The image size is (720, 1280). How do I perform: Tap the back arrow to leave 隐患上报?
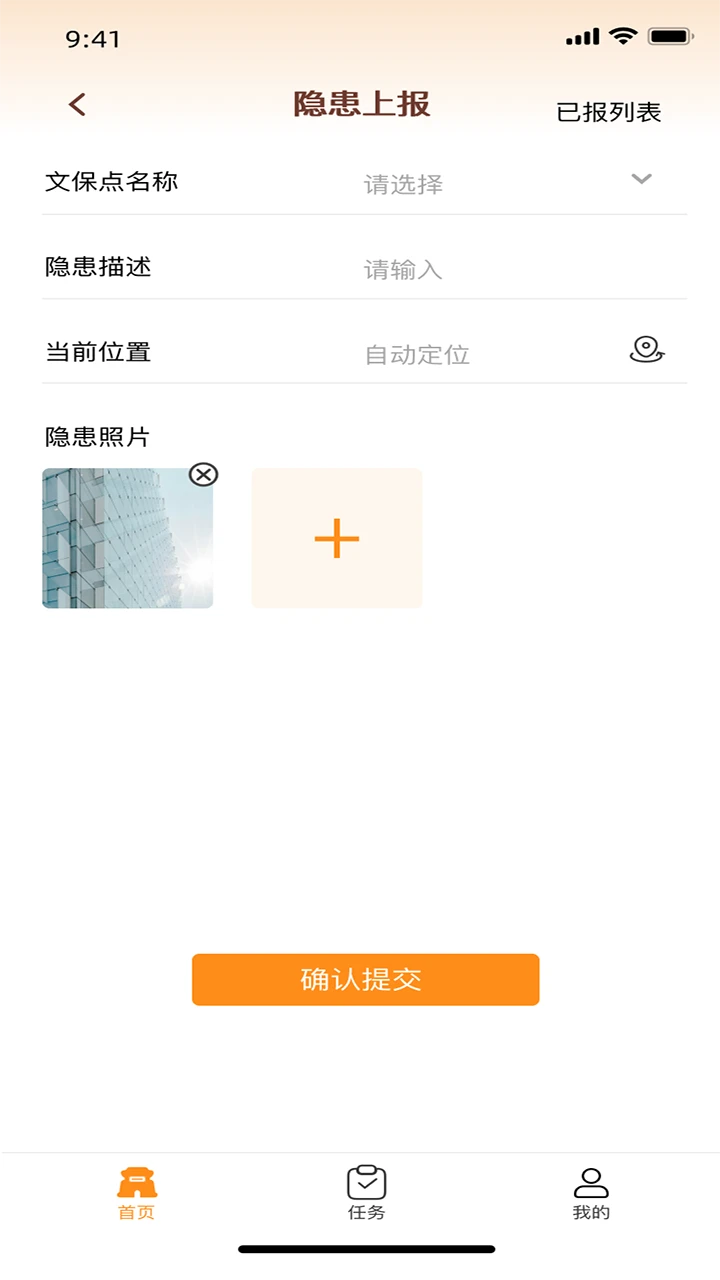click(x=75, y=104)
